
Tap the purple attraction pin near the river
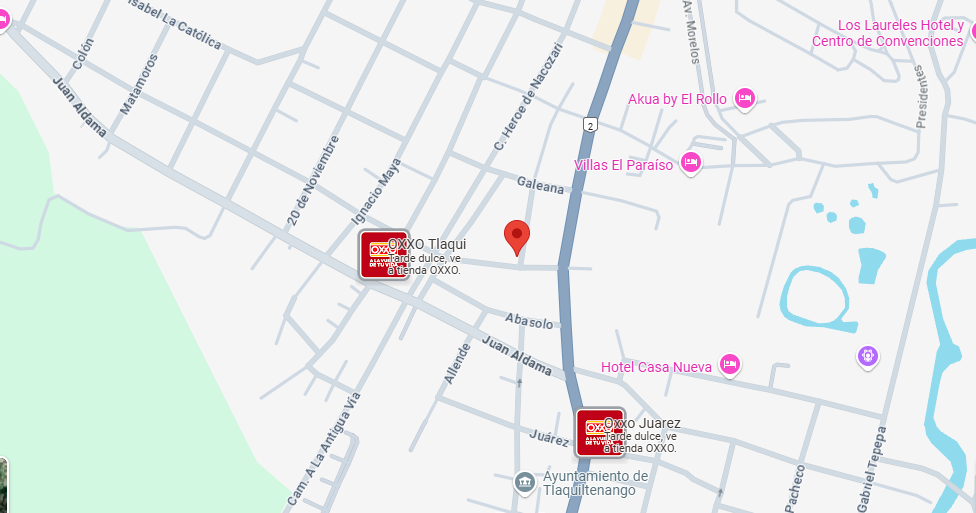[868, 357]
